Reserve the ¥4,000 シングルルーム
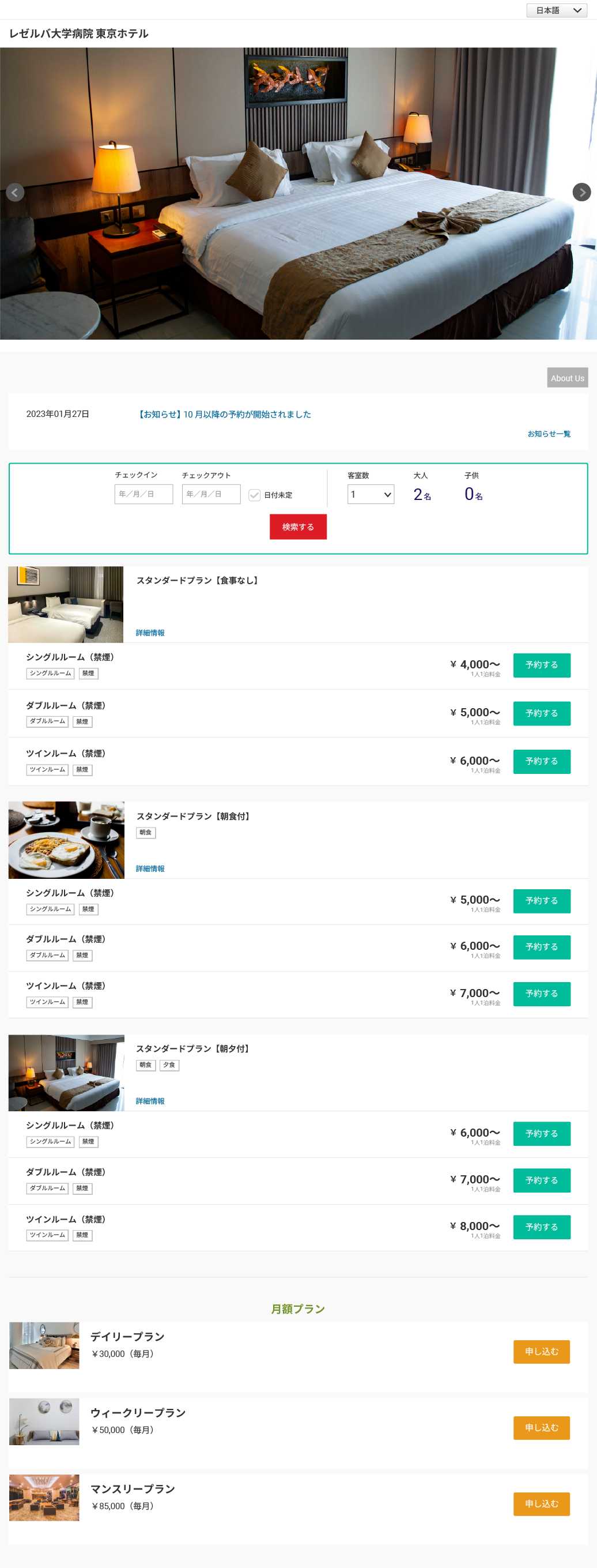 pos(541,665)
